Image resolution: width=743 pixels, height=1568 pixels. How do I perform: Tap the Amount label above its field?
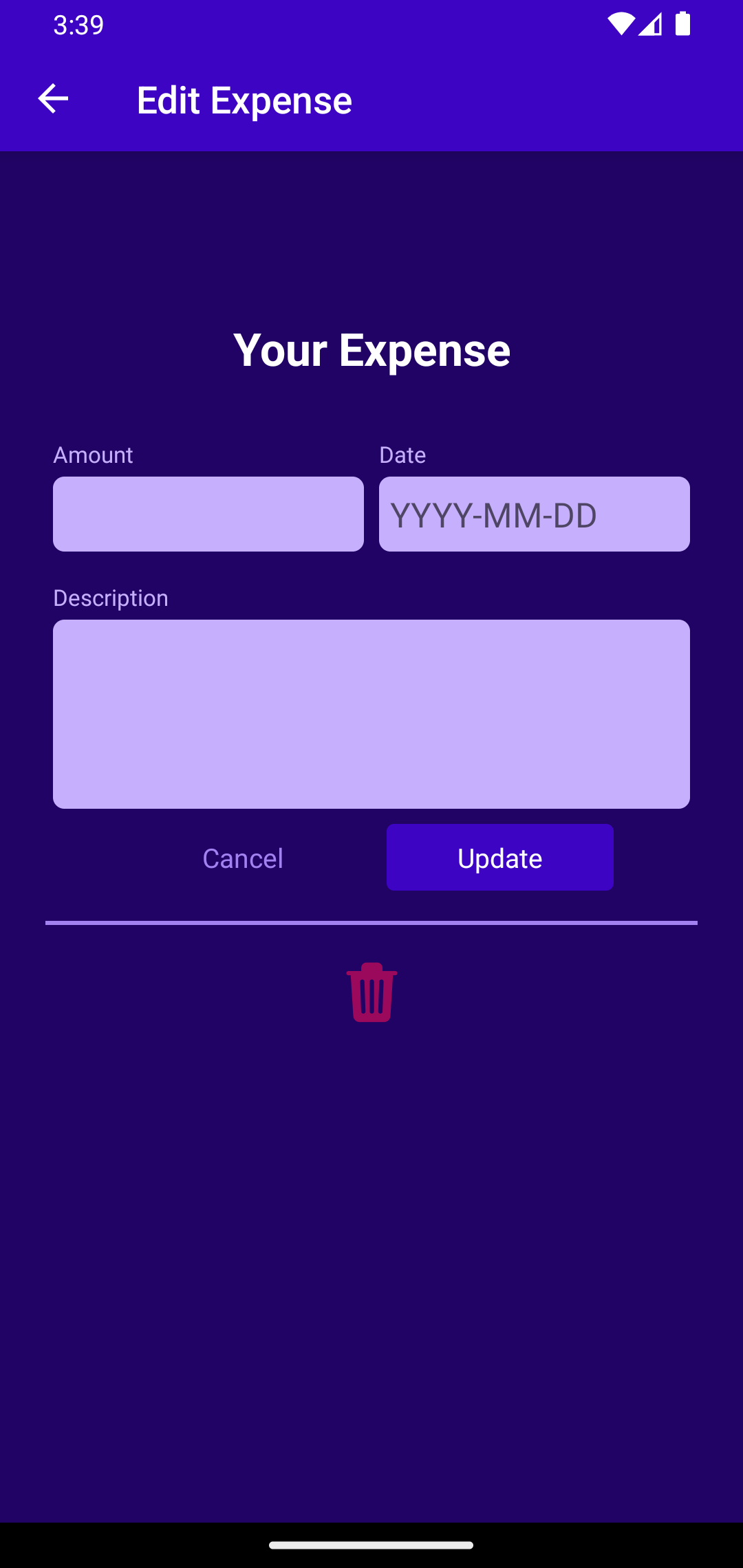(93, 454)
